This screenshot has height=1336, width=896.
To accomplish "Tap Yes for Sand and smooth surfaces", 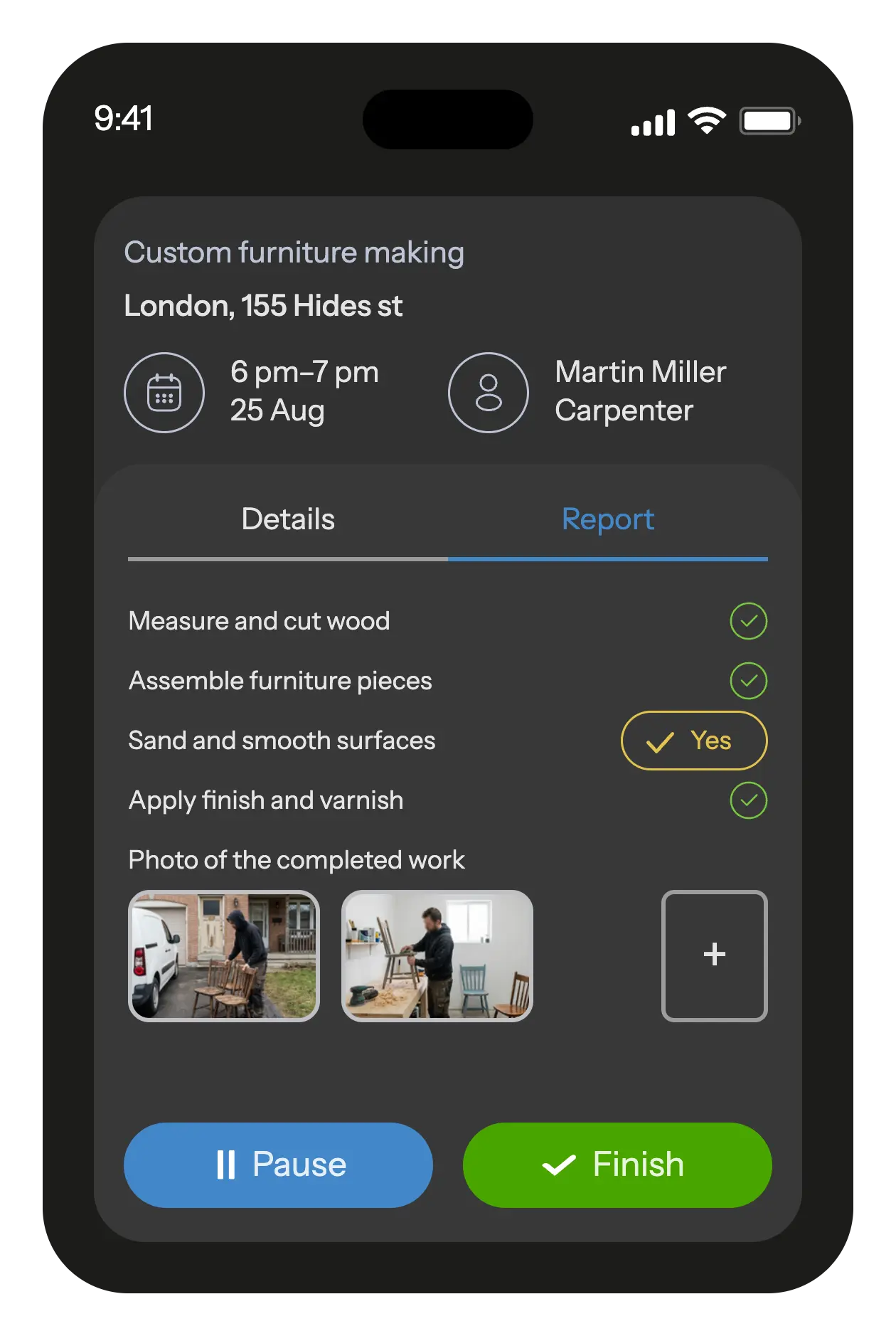I will pyautogui.click(x=694, y=741).
